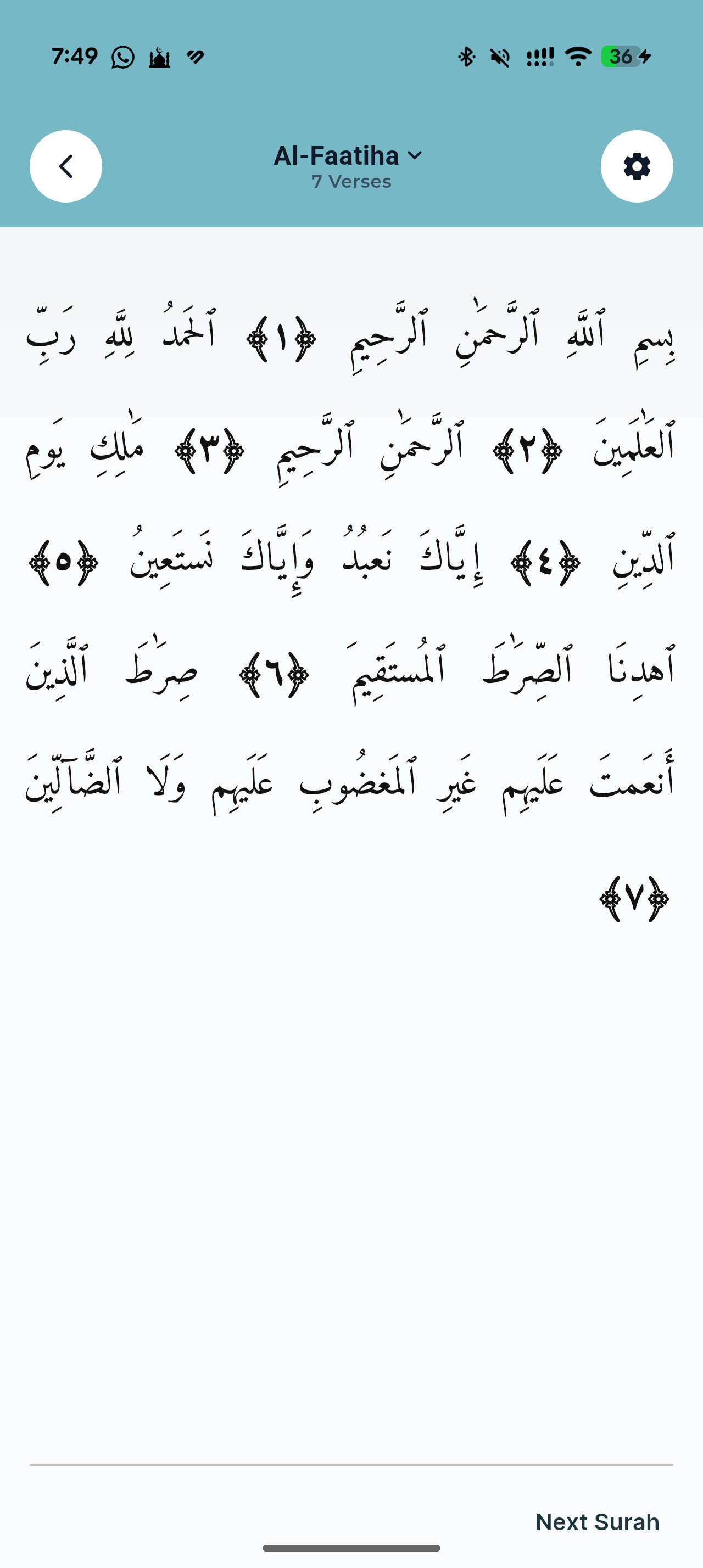Navigate to the Next Surah
The image size is (703, 1568).
click(x=597, y=1521)
